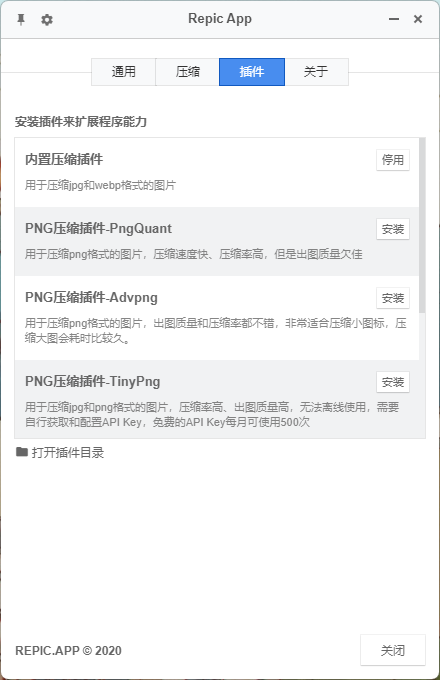Close the window with the X icon
The image size is (440, 680).
point(418,19)
